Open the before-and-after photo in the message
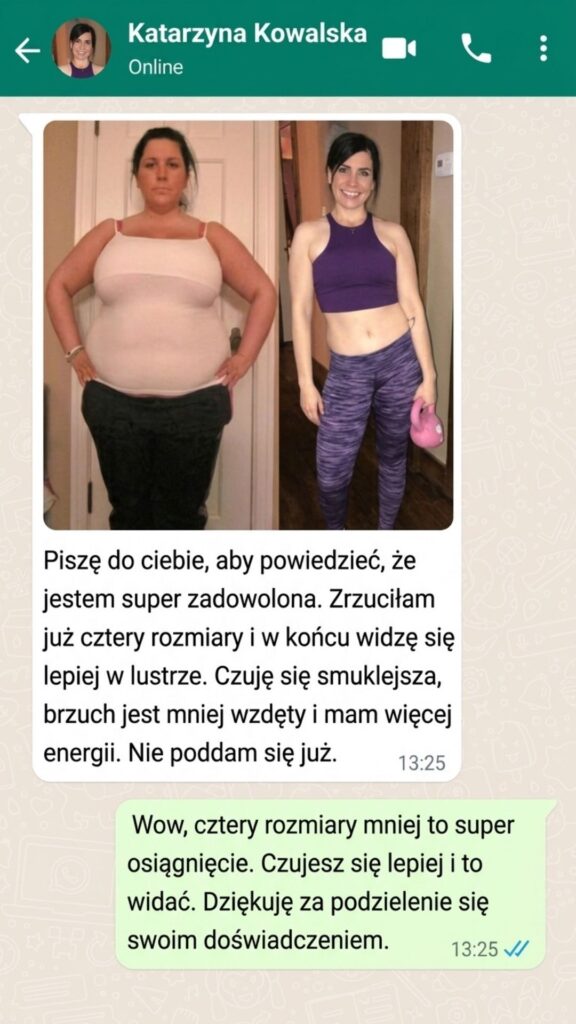Screen dimensions: 576x1024 tap(248, 325)
